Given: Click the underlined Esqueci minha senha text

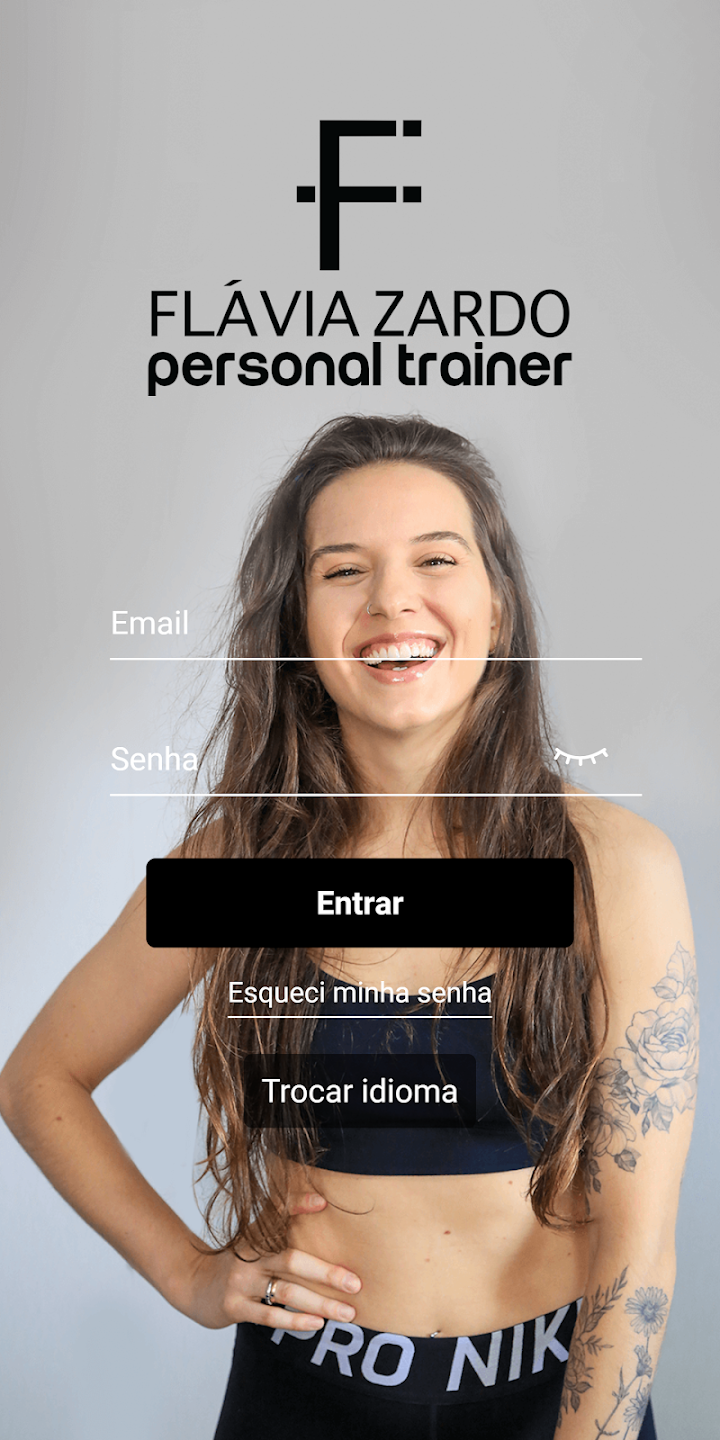Looking at the screenshot, I should 360,993.
